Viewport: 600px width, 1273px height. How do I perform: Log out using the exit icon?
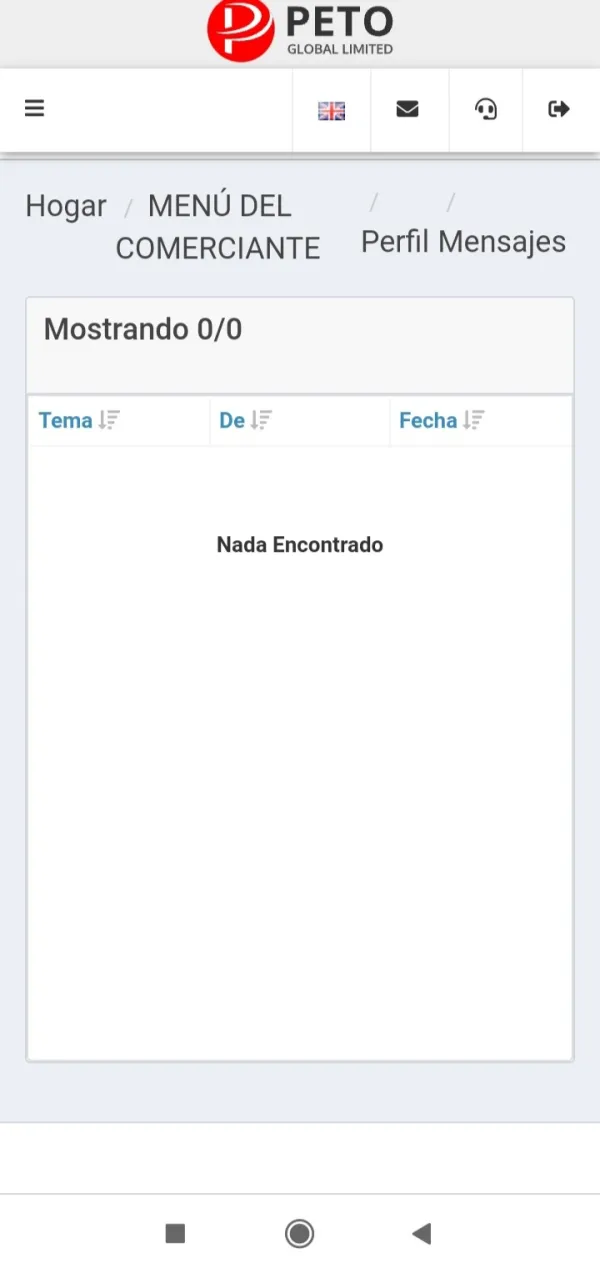coord(559,109)
